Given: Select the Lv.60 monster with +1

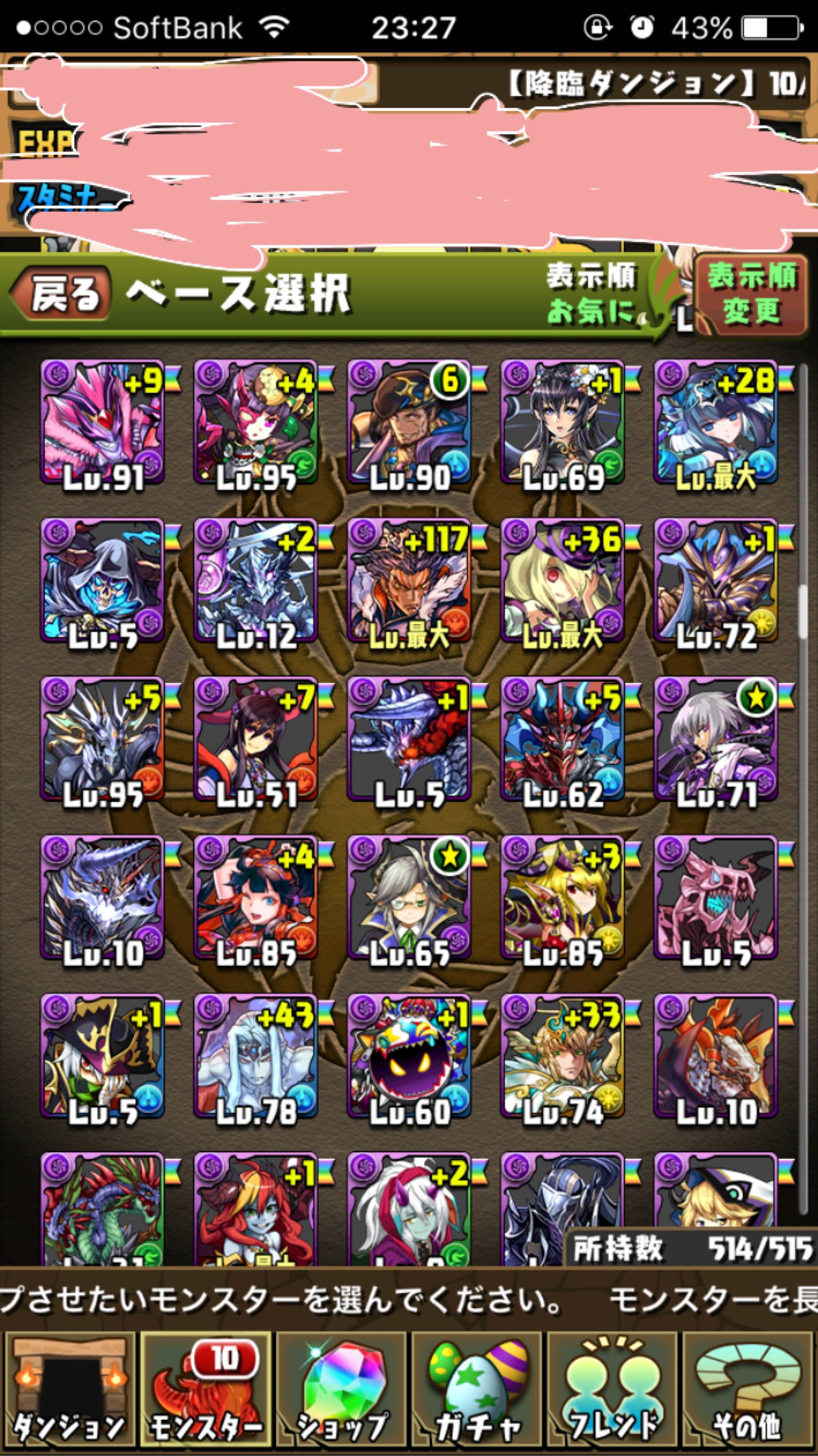Looking at the screenshot, I should tap(409, 1056).
